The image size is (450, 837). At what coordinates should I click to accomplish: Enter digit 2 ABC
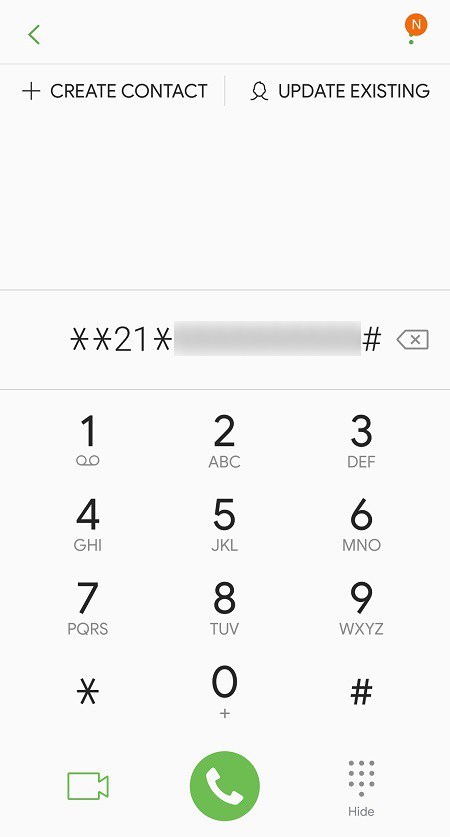[x=224, y=441]
